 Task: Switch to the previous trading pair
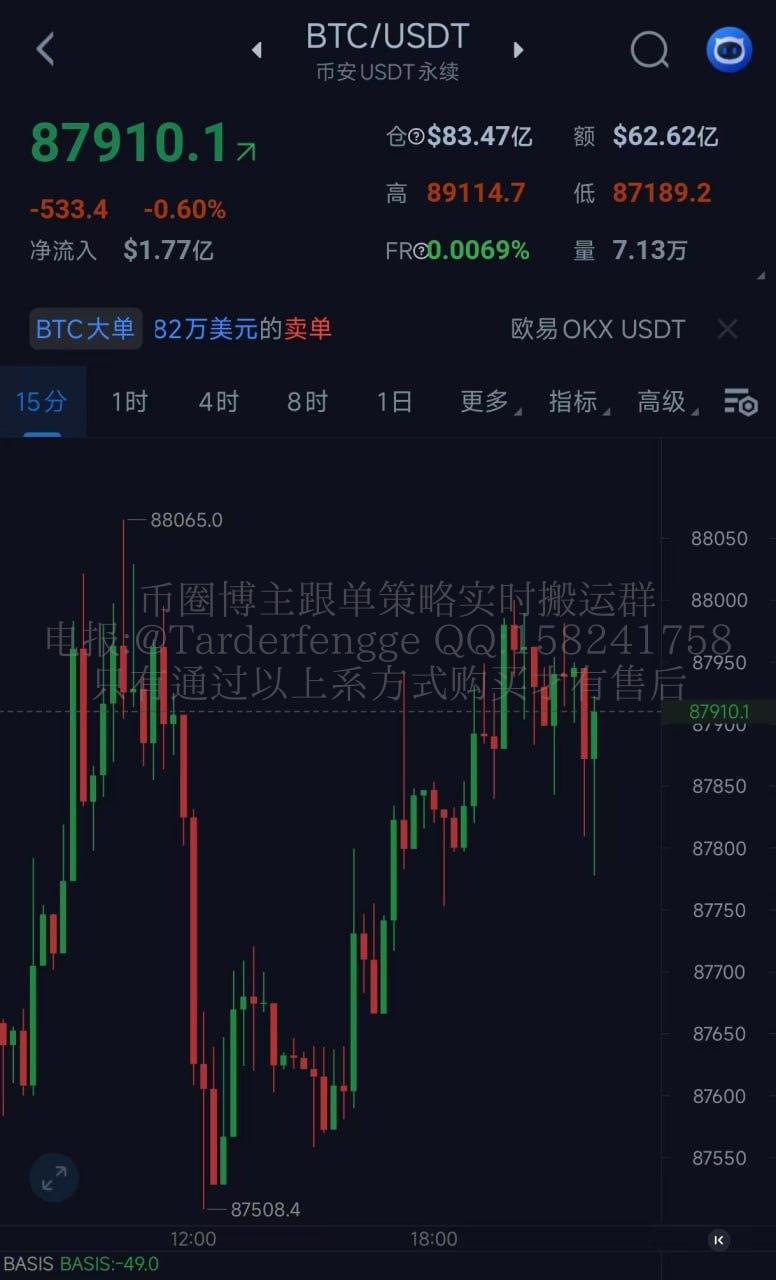pyautogui.click(x=257, y=50)
